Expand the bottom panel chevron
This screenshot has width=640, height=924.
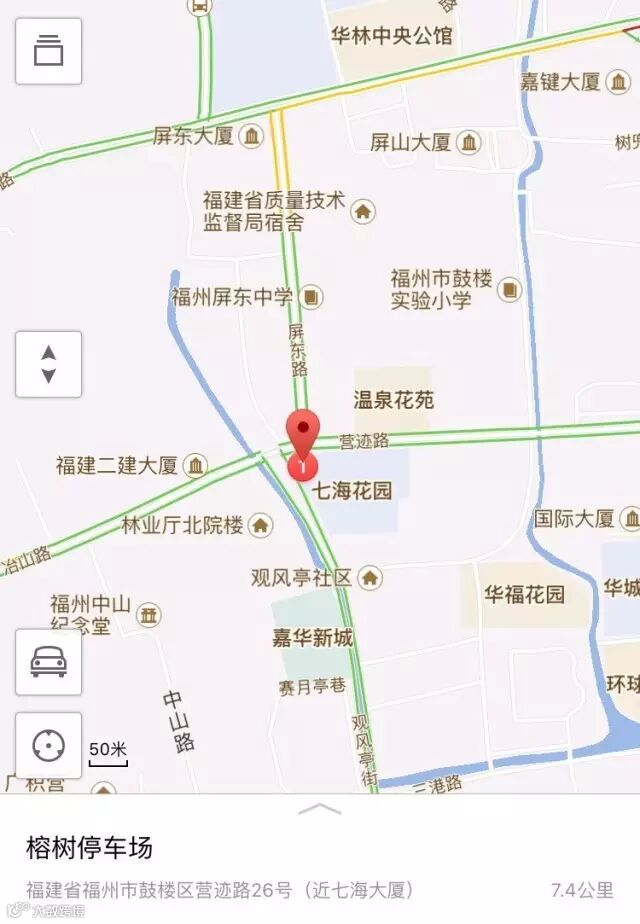319,810
